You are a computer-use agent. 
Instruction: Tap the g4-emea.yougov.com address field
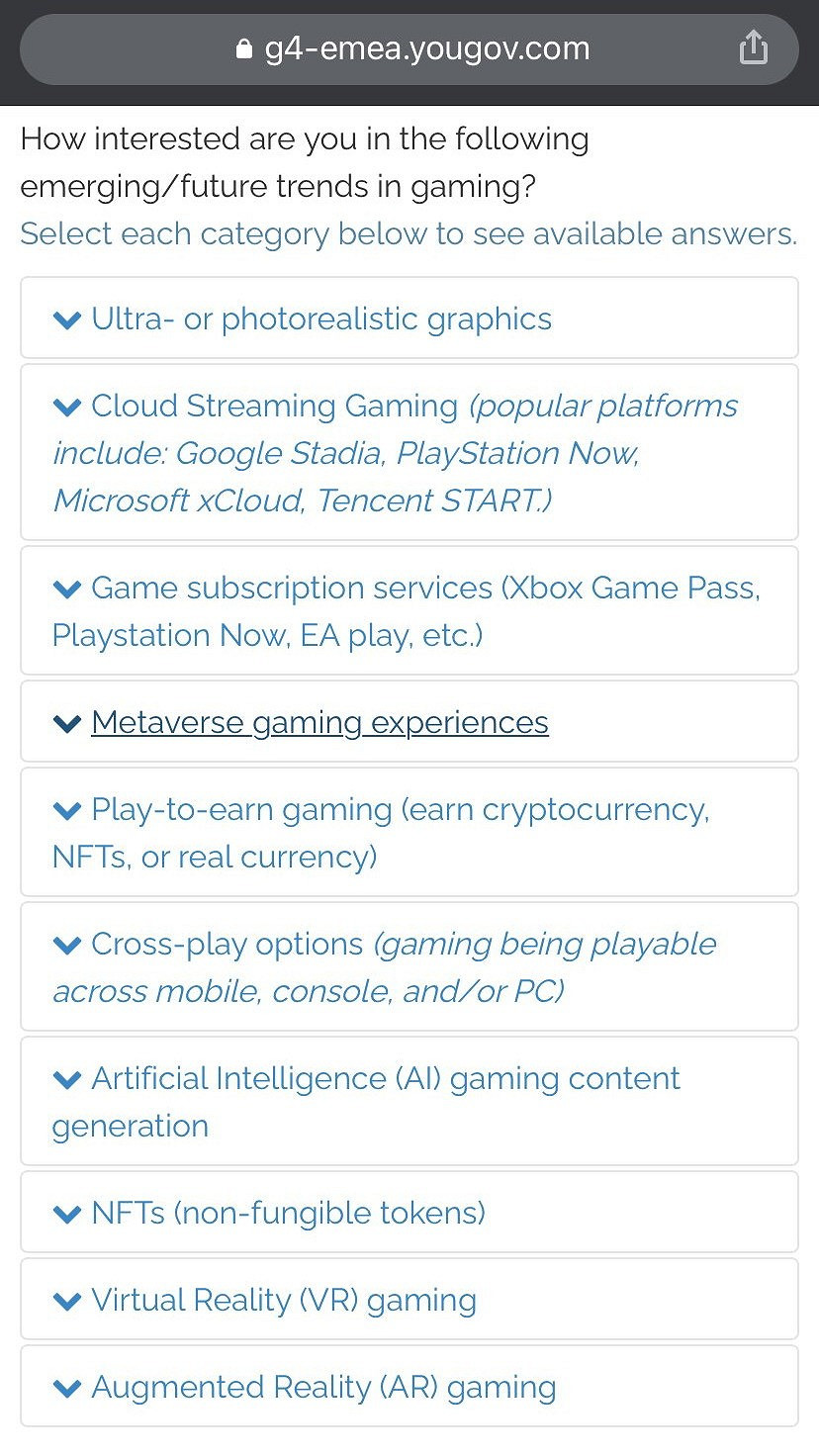(410, 48)
